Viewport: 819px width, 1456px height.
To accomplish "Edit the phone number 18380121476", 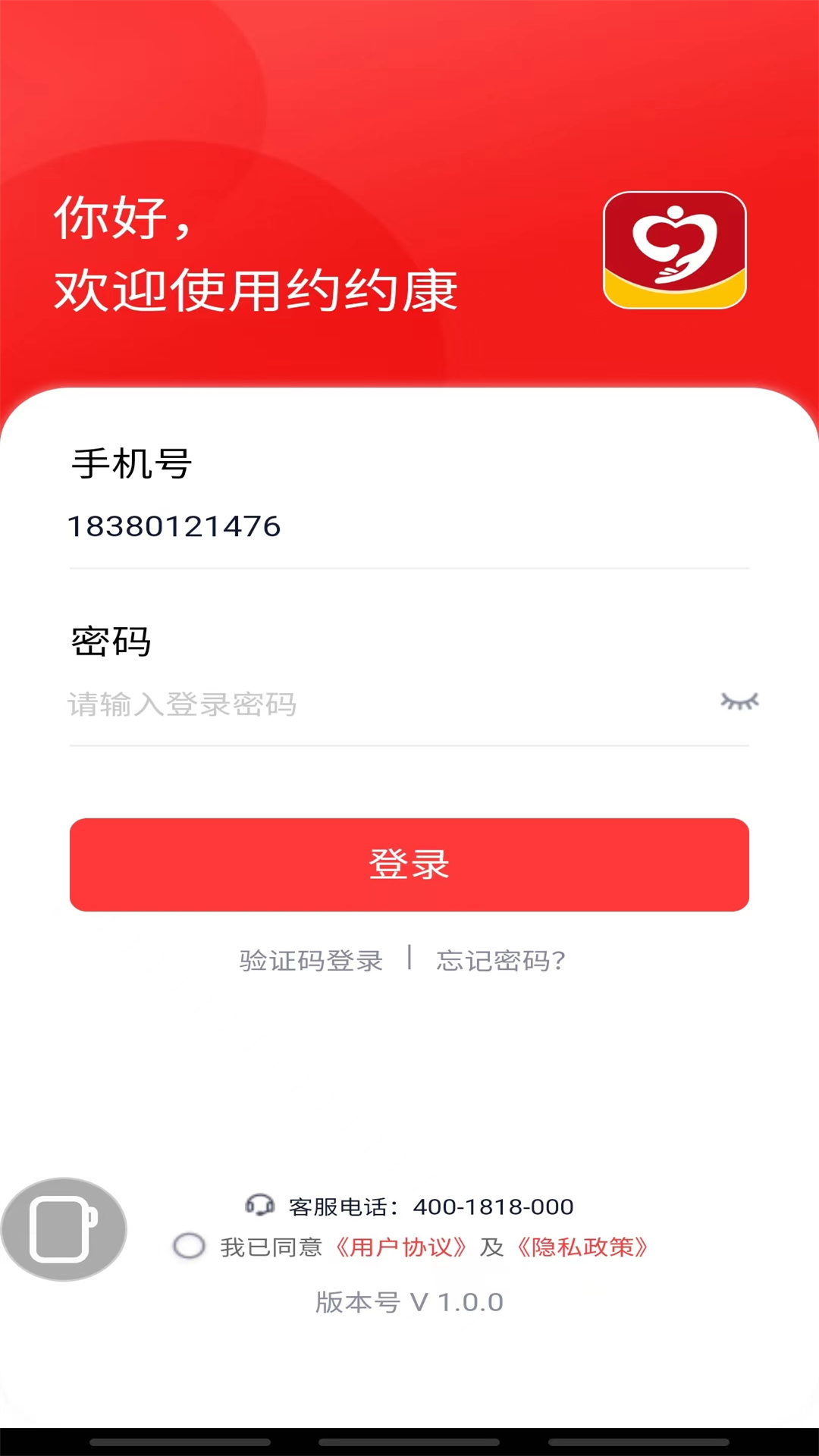I will pyautogui.click(x=174, y=526).
